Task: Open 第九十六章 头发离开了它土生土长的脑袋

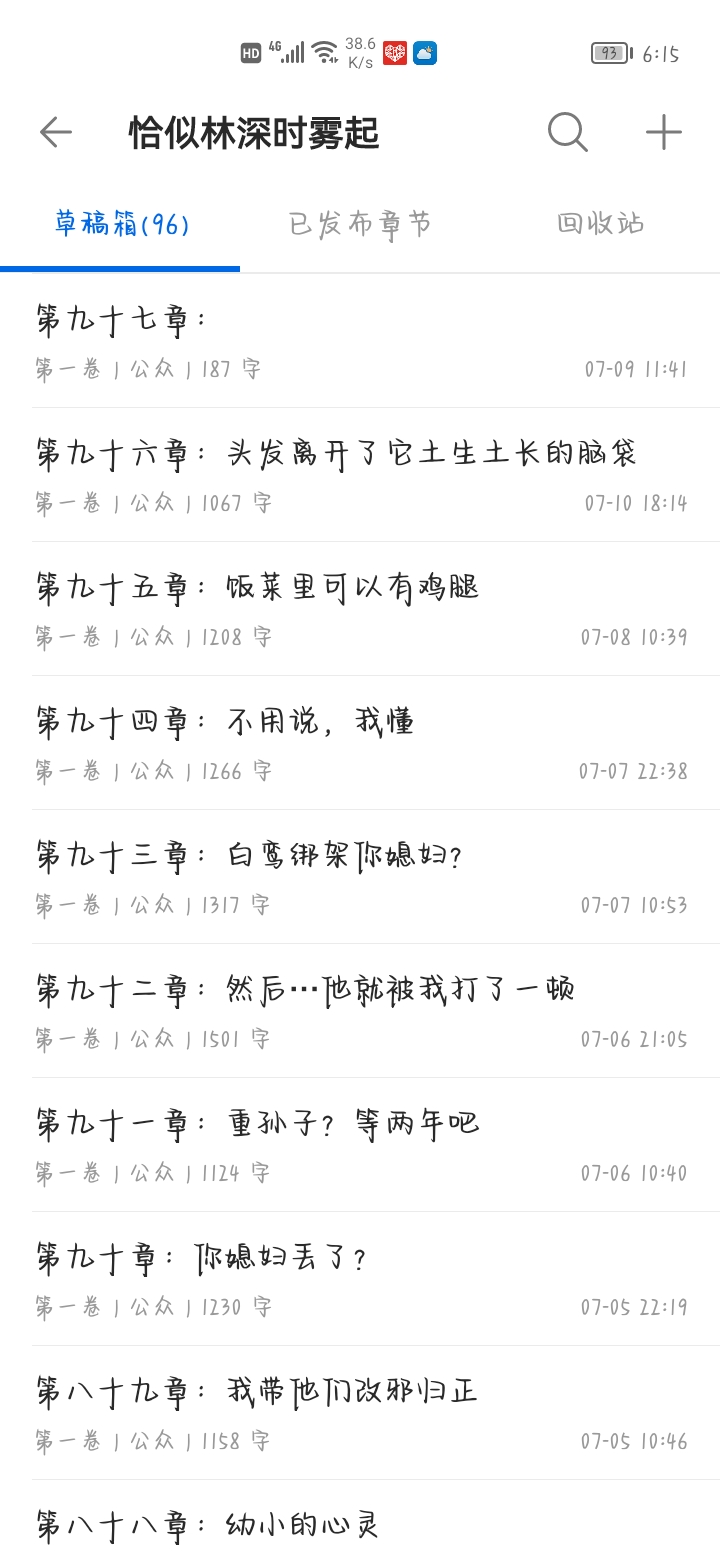Action: 360,475
